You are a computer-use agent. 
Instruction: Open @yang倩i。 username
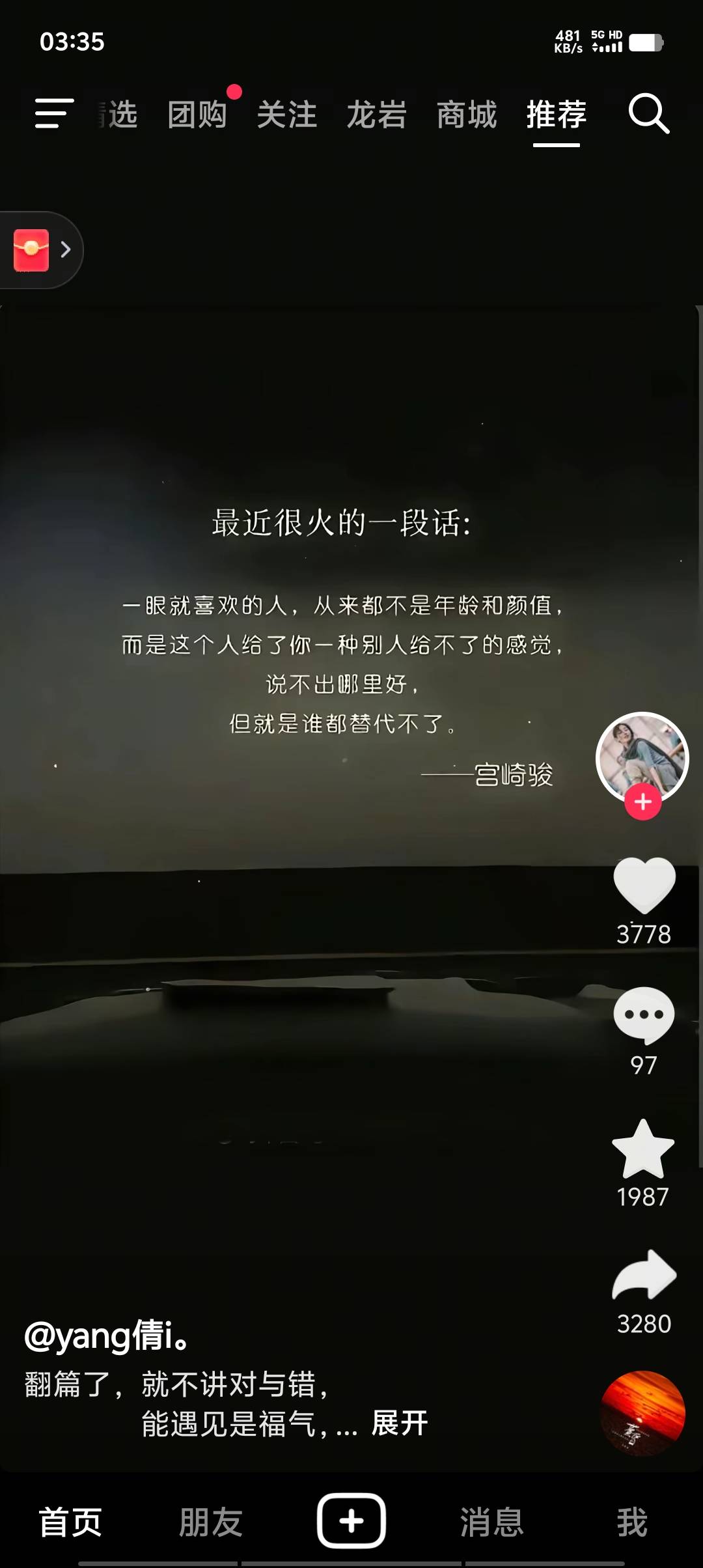point(107,1336)
